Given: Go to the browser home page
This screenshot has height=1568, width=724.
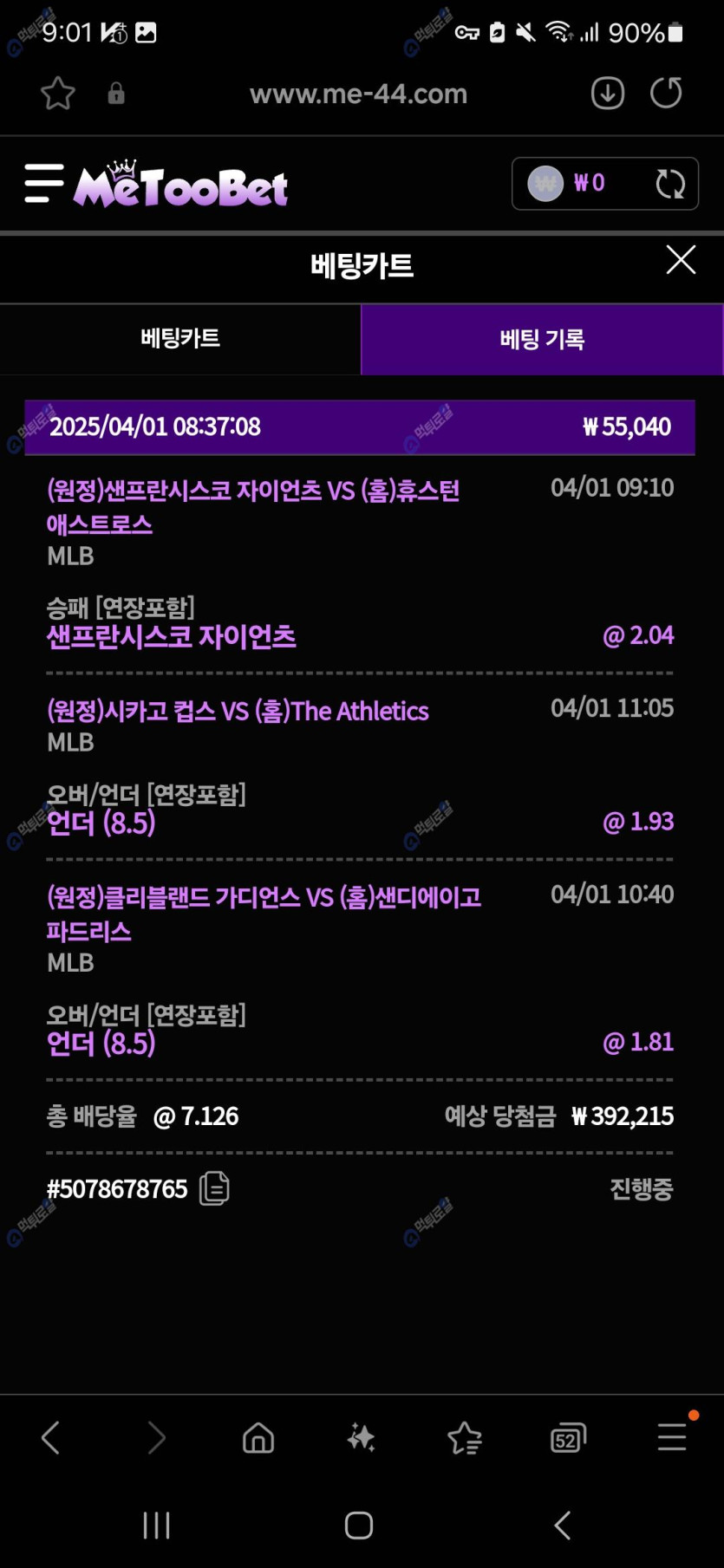Looking at the screenshot, I should point(258,1438).
